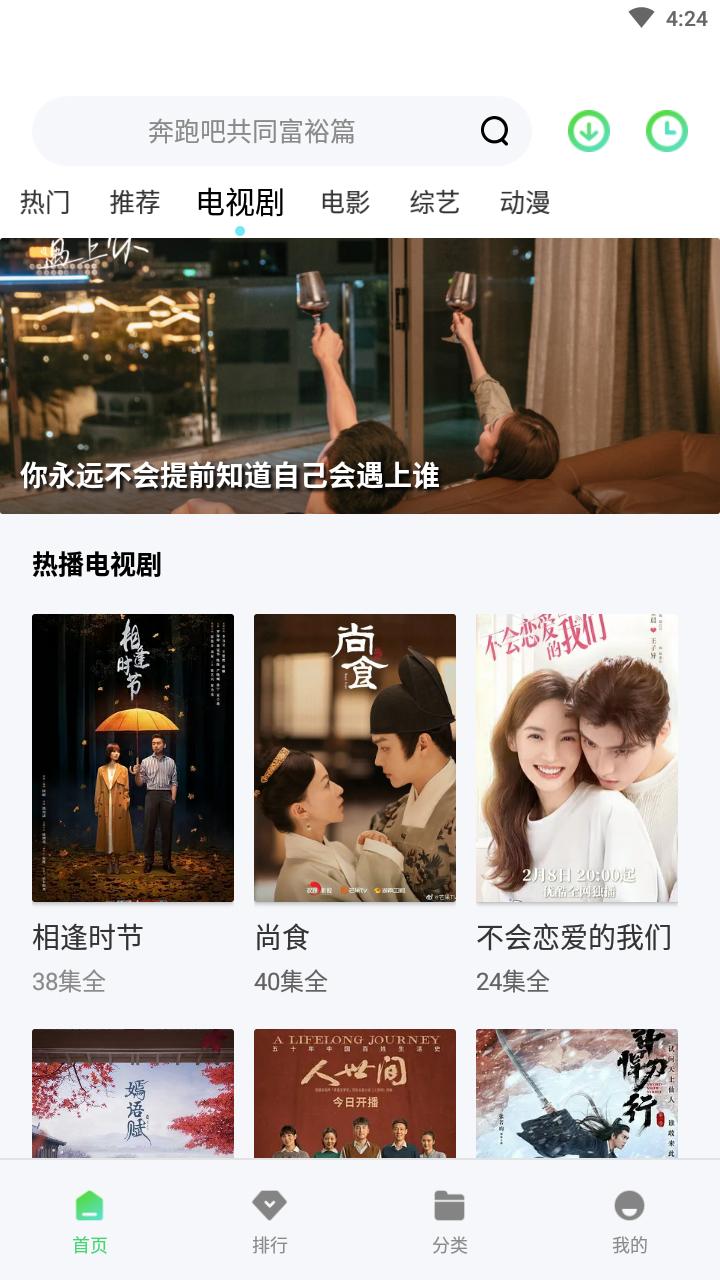Select the 电视剧 tab

point(240,203)
